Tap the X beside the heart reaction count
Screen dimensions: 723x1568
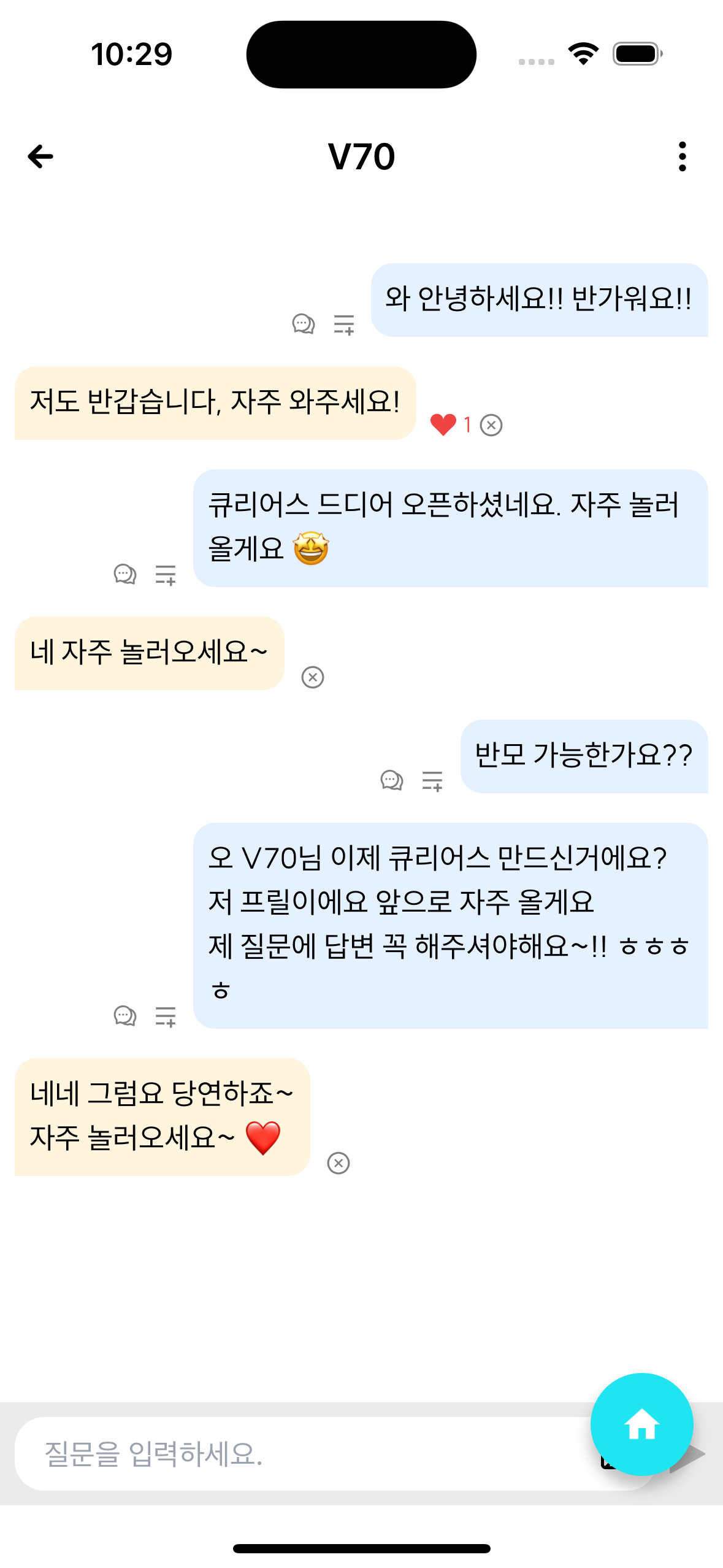coord(491,425)
